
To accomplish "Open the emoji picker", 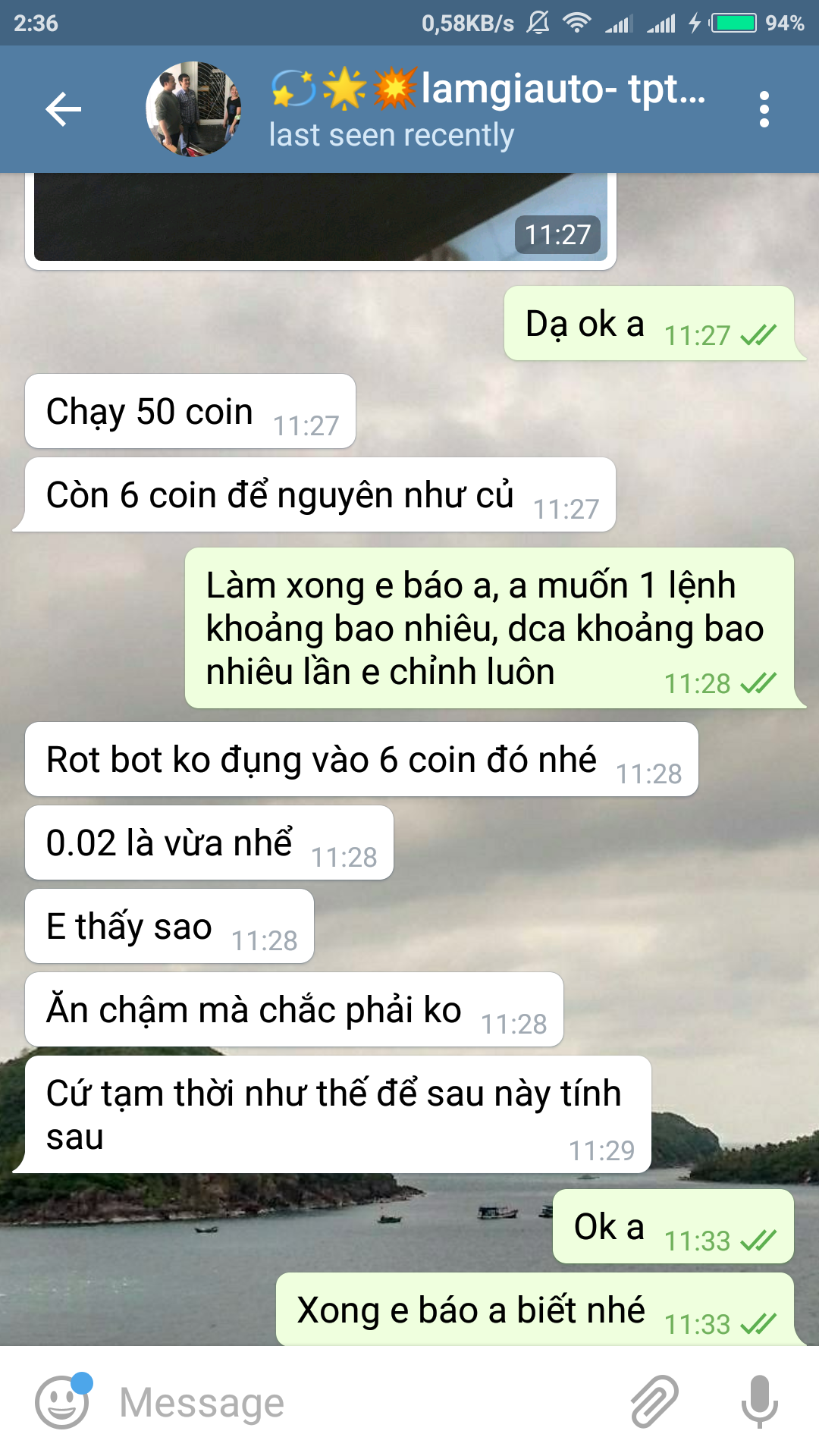I will [62, 1401].
